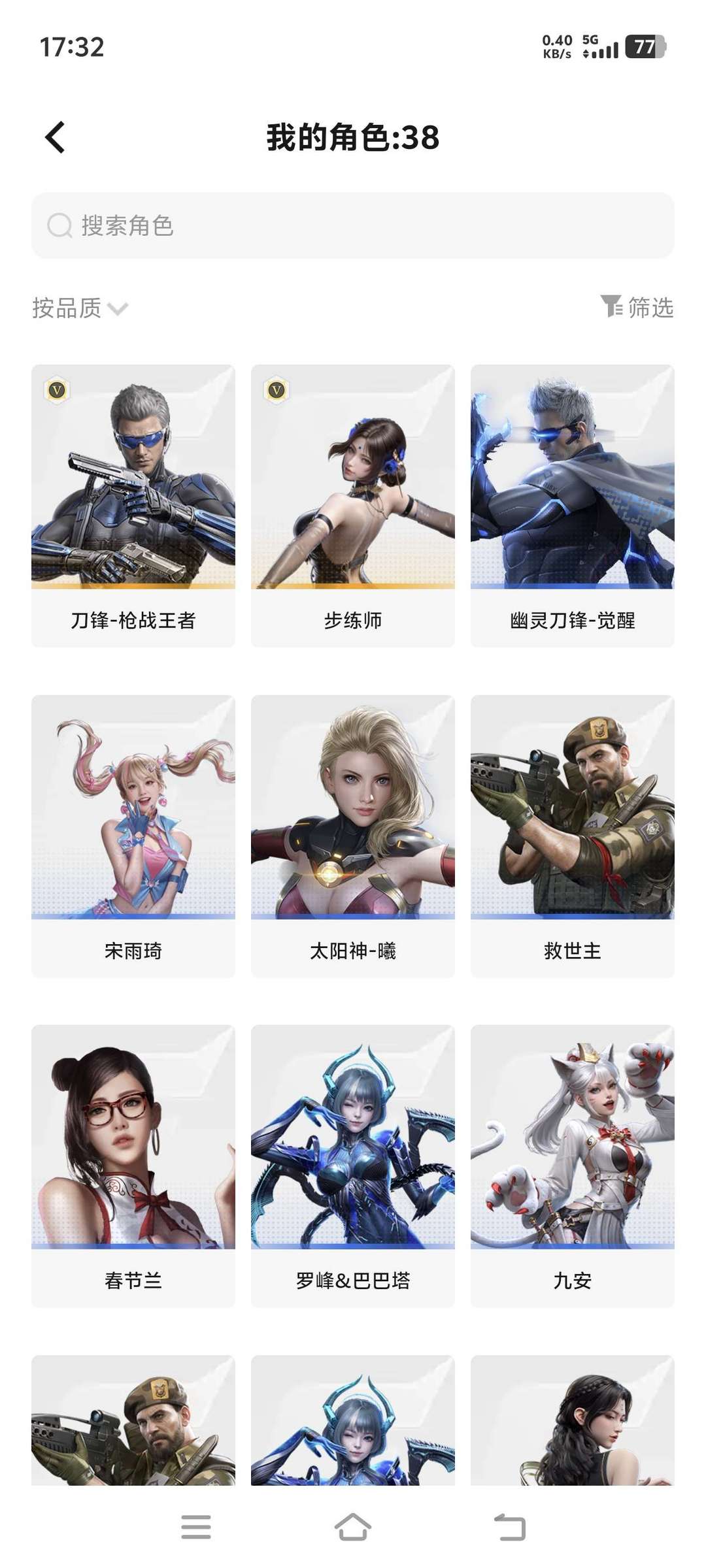Expand the 按品质 sort dropdown
706x1568 pixels.
point(65,308)
